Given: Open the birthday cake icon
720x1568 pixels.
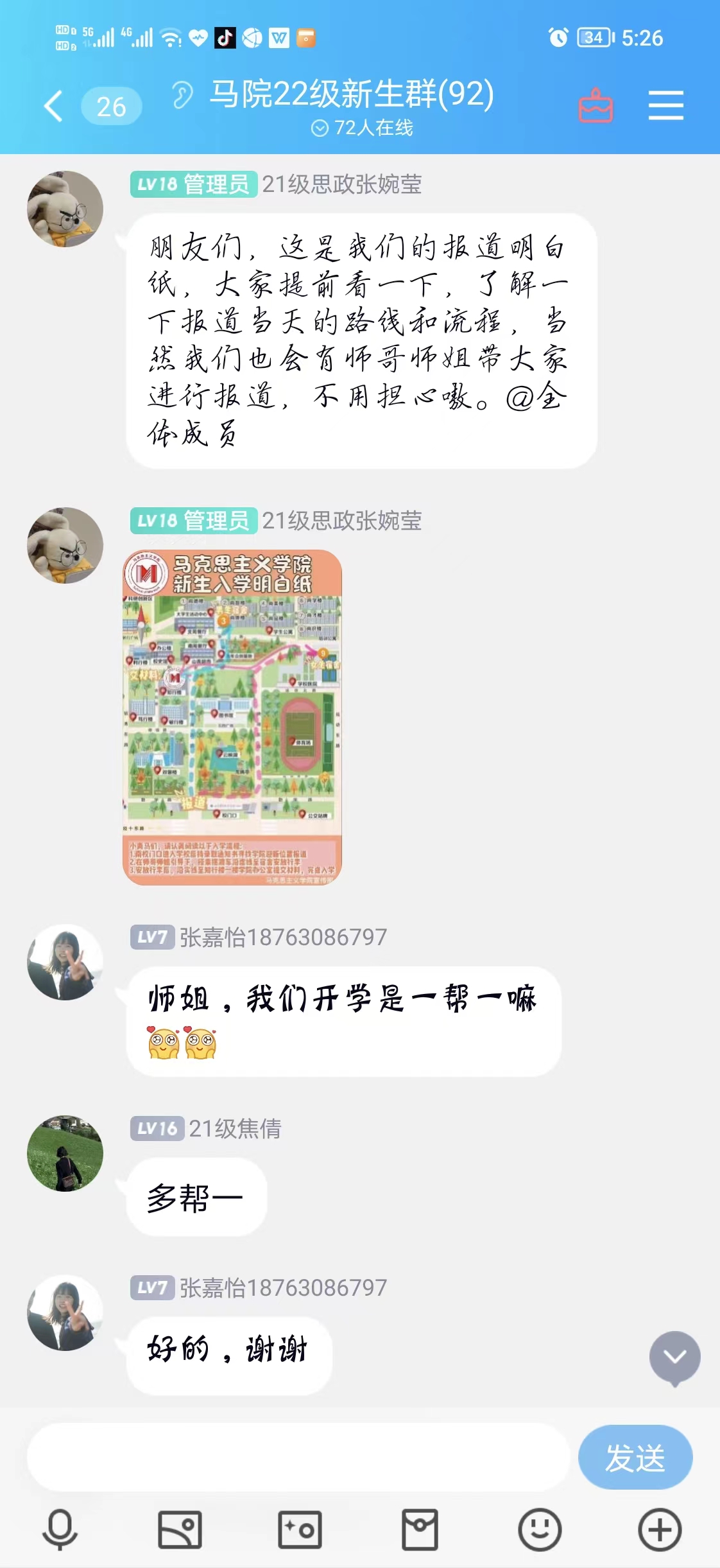Looking at the screenshot, I should 596,105.
